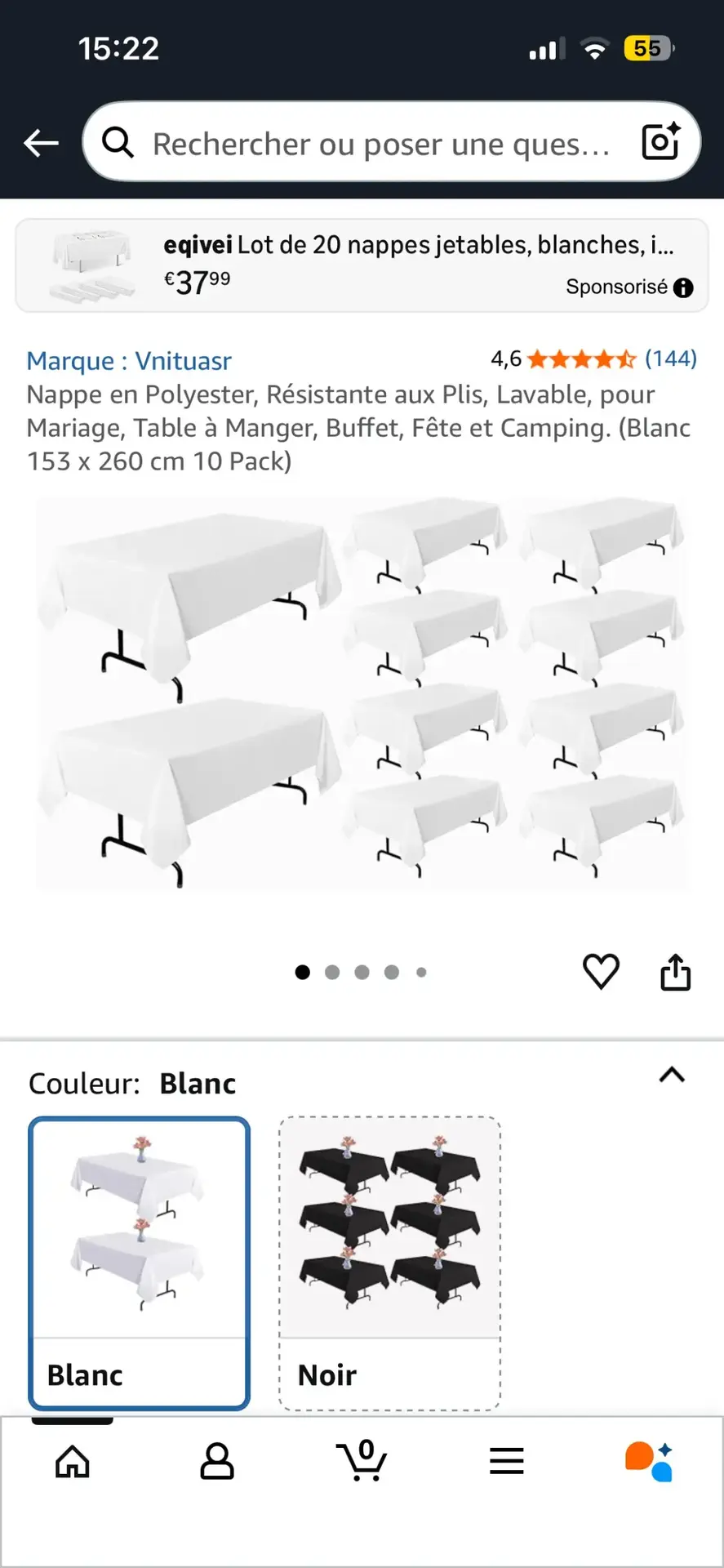This screenshot has width=724, height=1568.
Task: Add this product to the wish list
Action: (x=601, y=972)
